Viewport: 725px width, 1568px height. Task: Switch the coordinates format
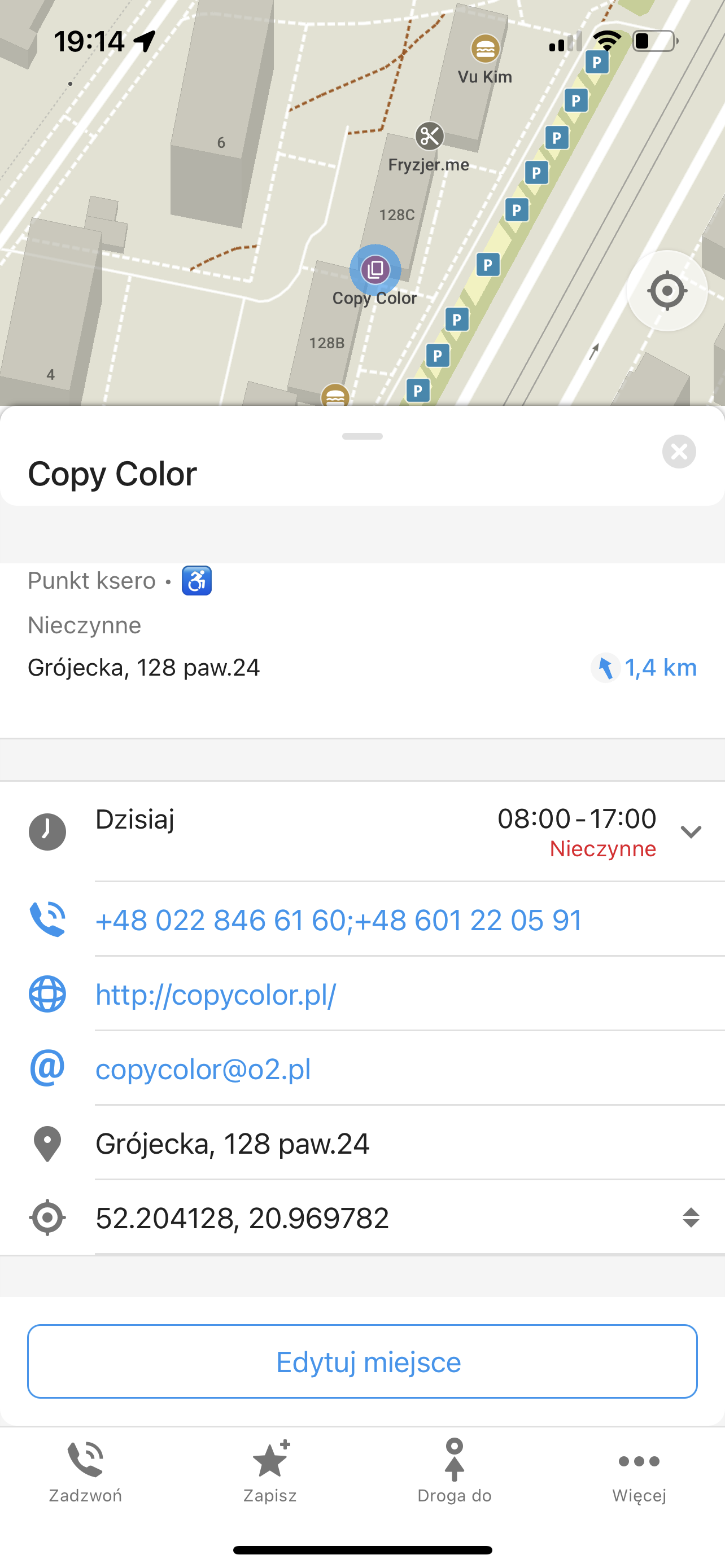pyautogui.click(x=691, y=1217)
